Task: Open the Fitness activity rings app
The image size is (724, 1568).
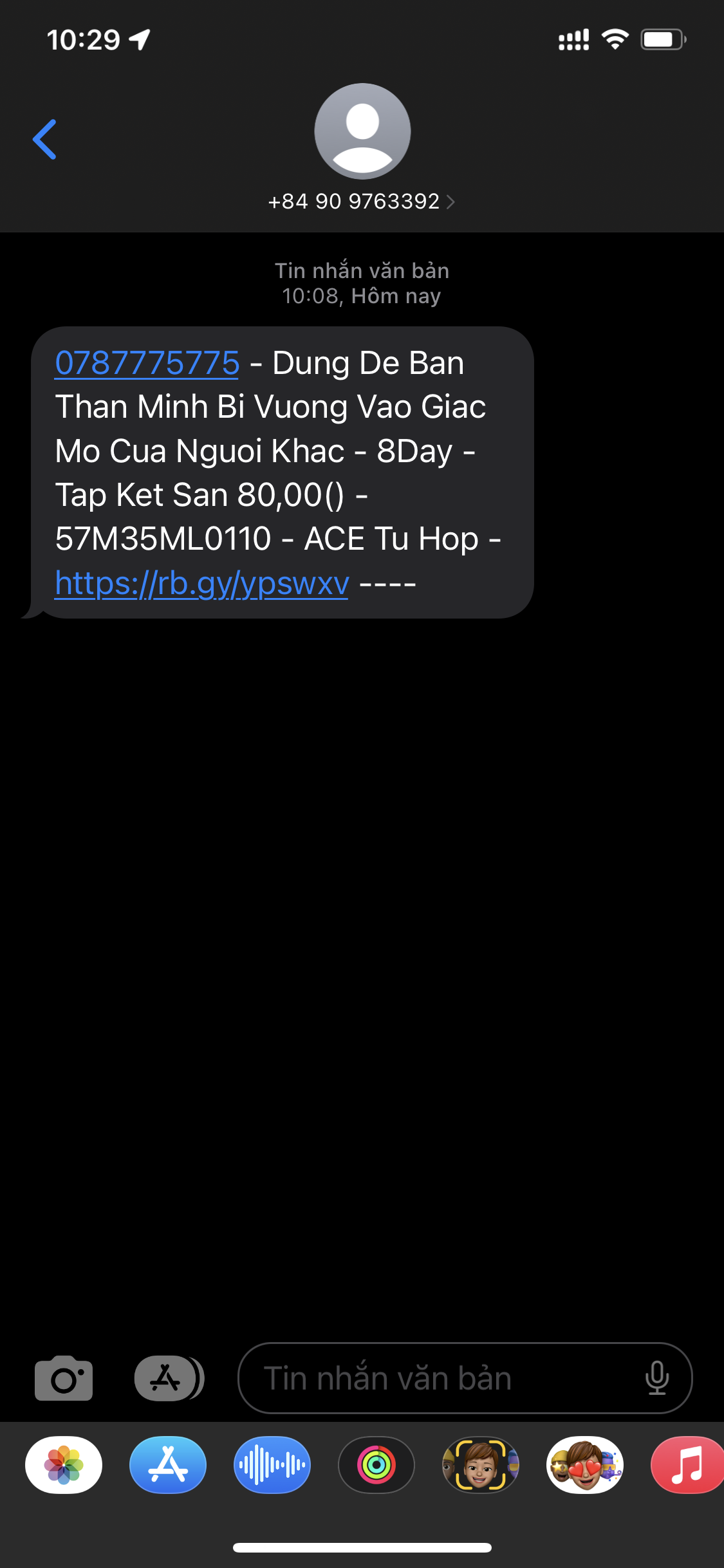Action: tap(376, 1465)
